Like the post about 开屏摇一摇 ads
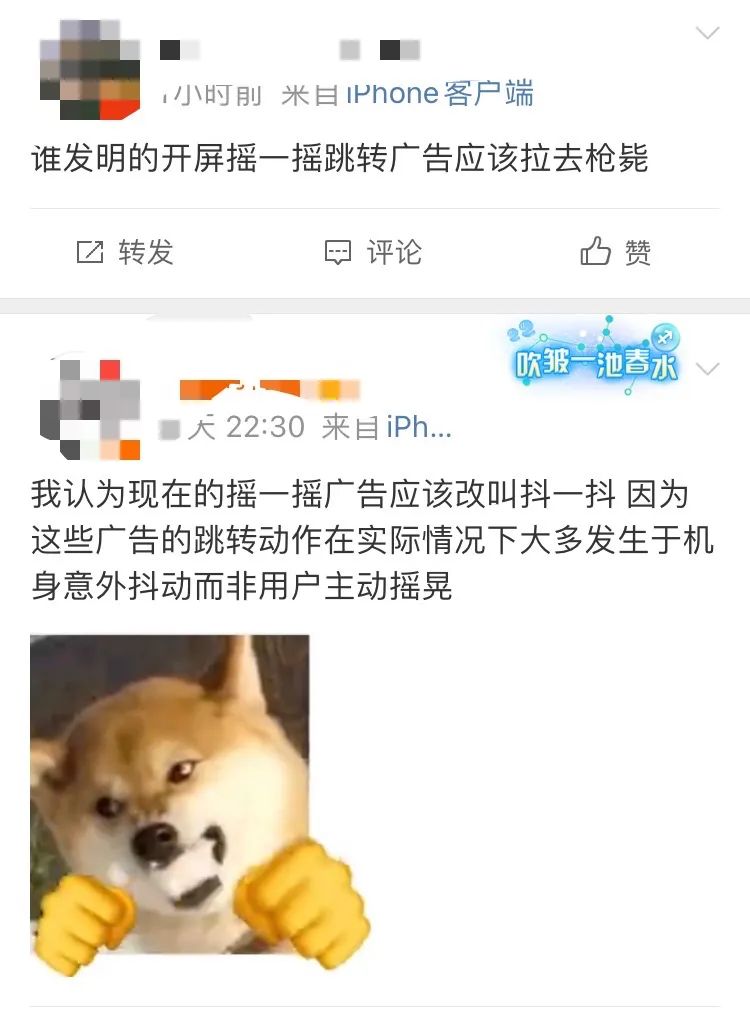Image resolution: width=750 pixels, height=1029 pixels. (616, 252)
